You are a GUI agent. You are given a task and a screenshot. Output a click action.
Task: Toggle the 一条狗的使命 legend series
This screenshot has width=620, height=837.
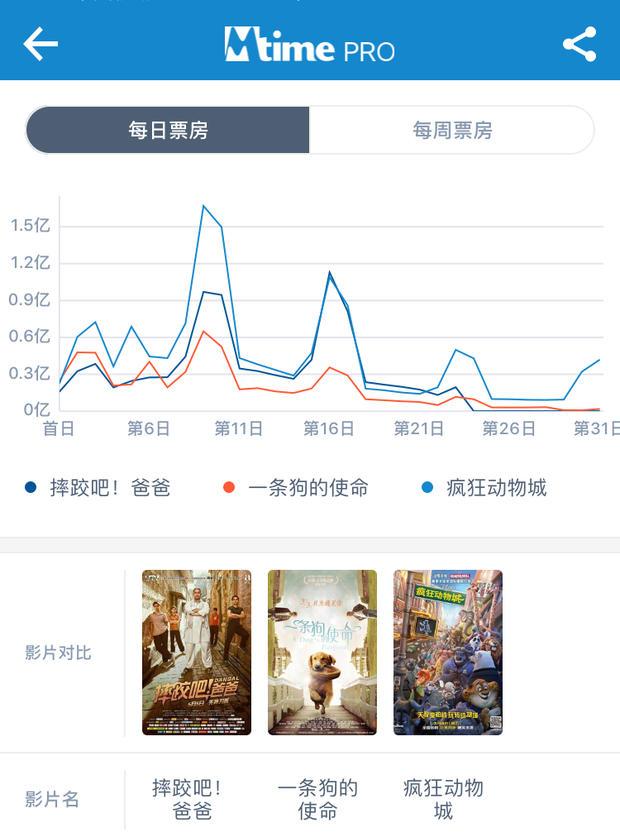296,488
